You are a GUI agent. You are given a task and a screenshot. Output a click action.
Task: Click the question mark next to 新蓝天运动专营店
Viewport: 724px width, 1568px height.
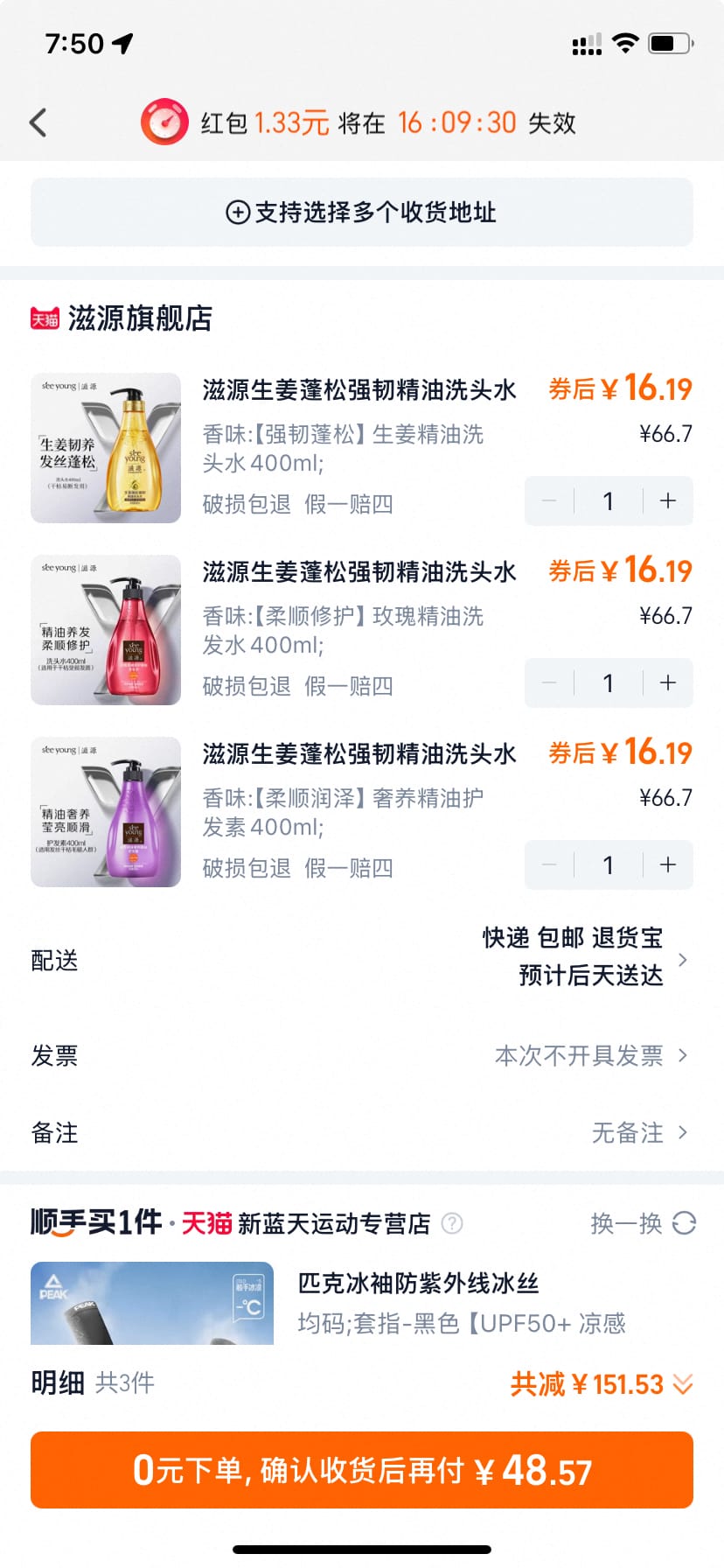451,1225
